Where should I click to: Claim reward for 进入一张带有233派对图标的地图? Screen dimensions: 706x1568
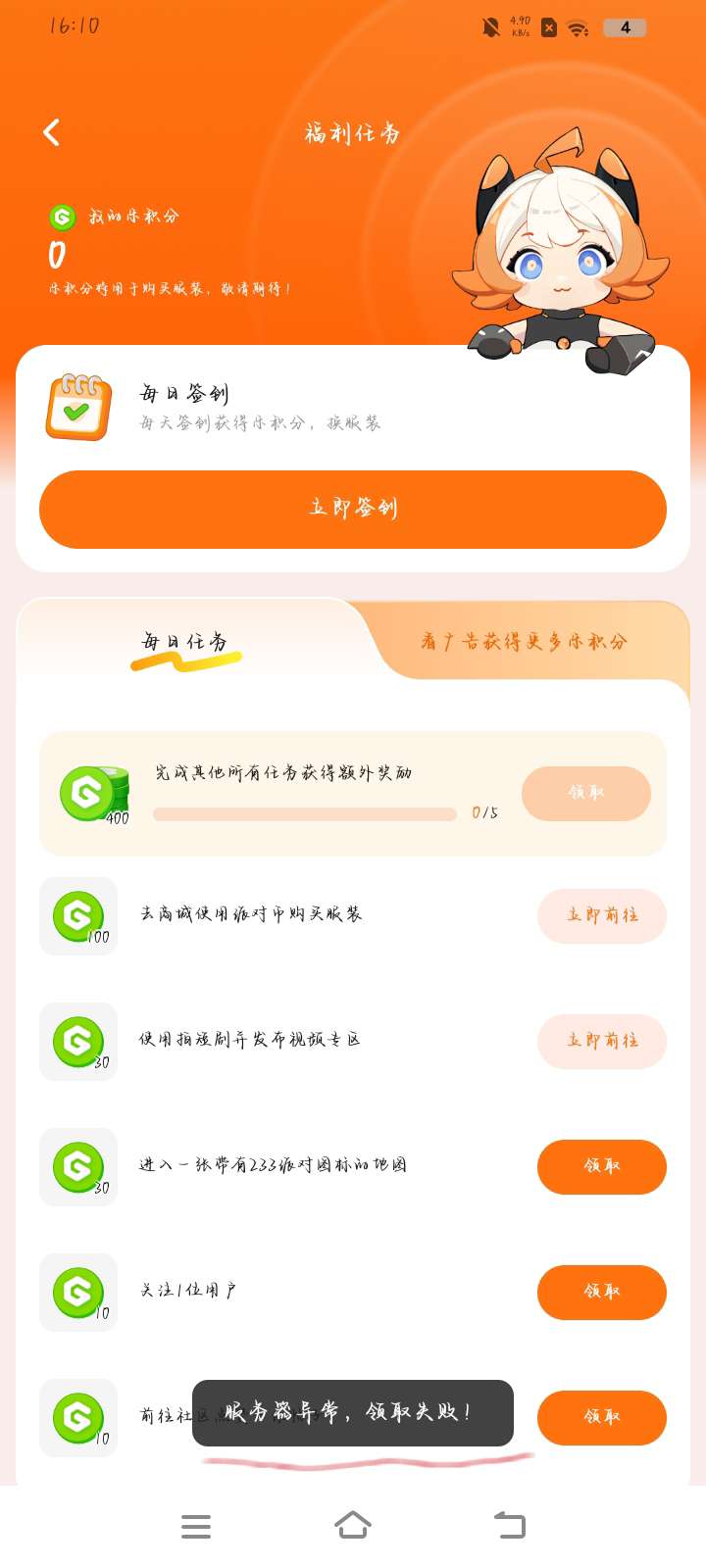point(601,1166)
